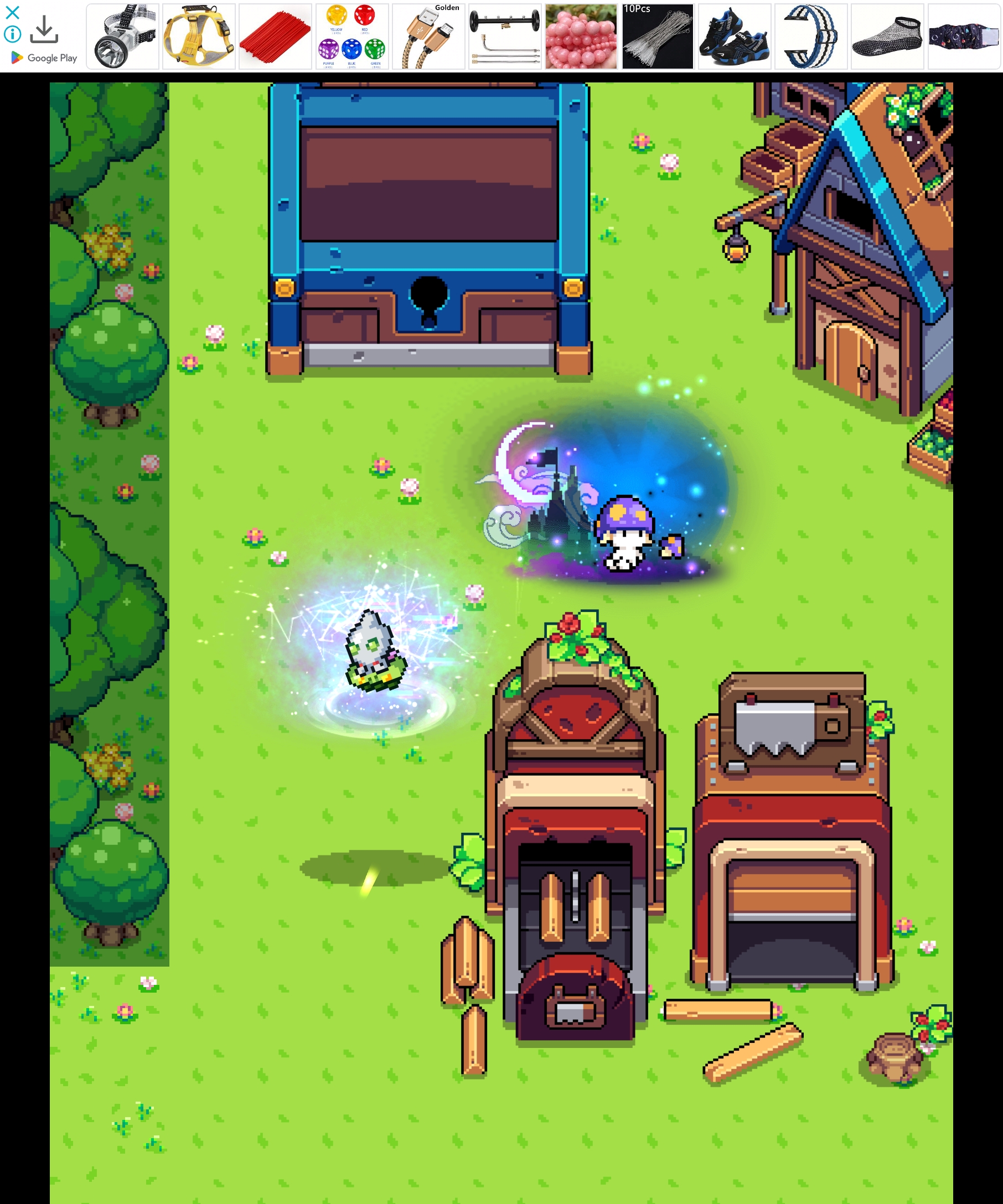View the red straws product
The image size is (1003, 1204).
[x=275, y=37]
